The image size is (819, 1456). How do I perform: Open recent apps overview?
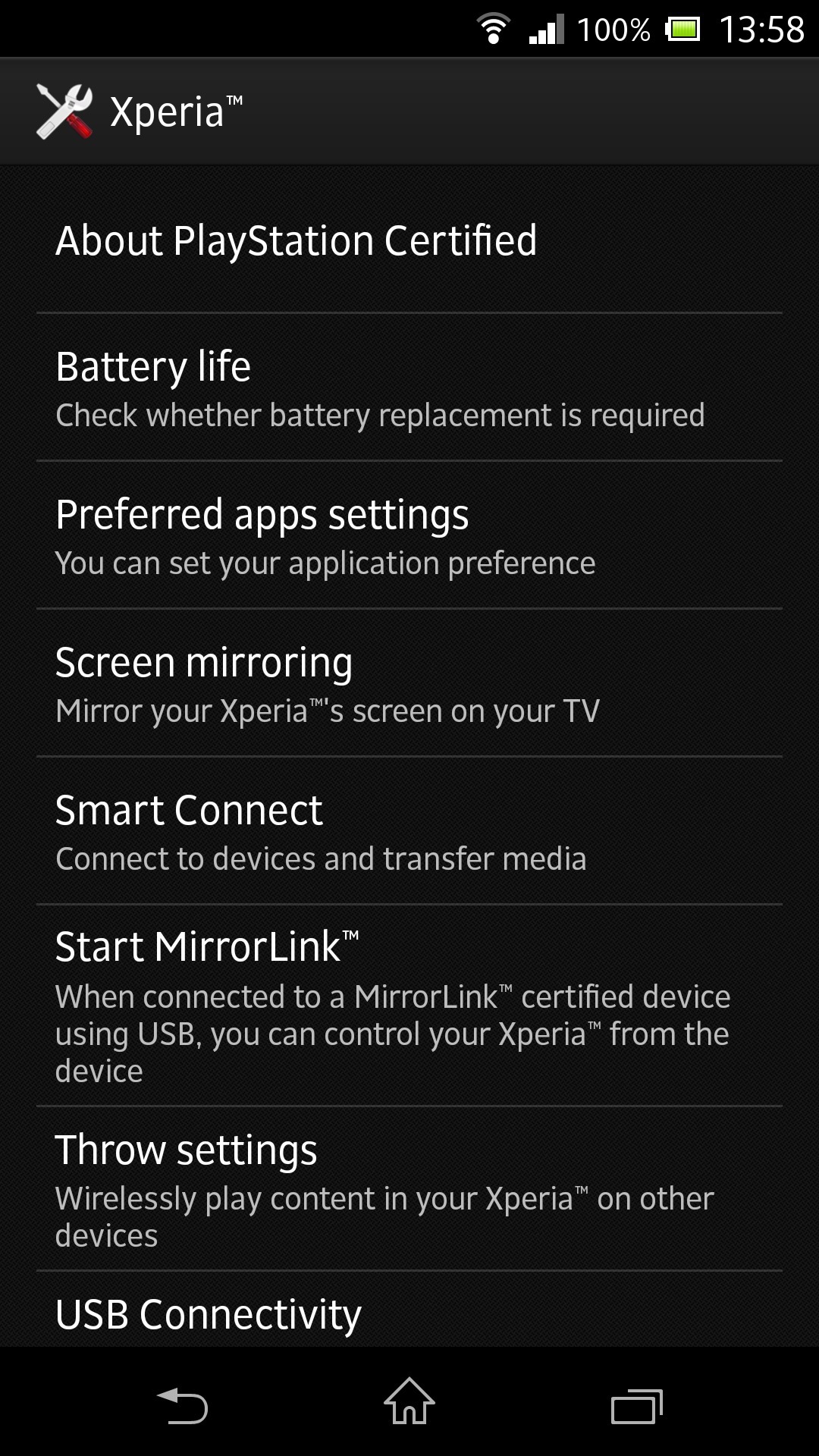pos(637,1405)
